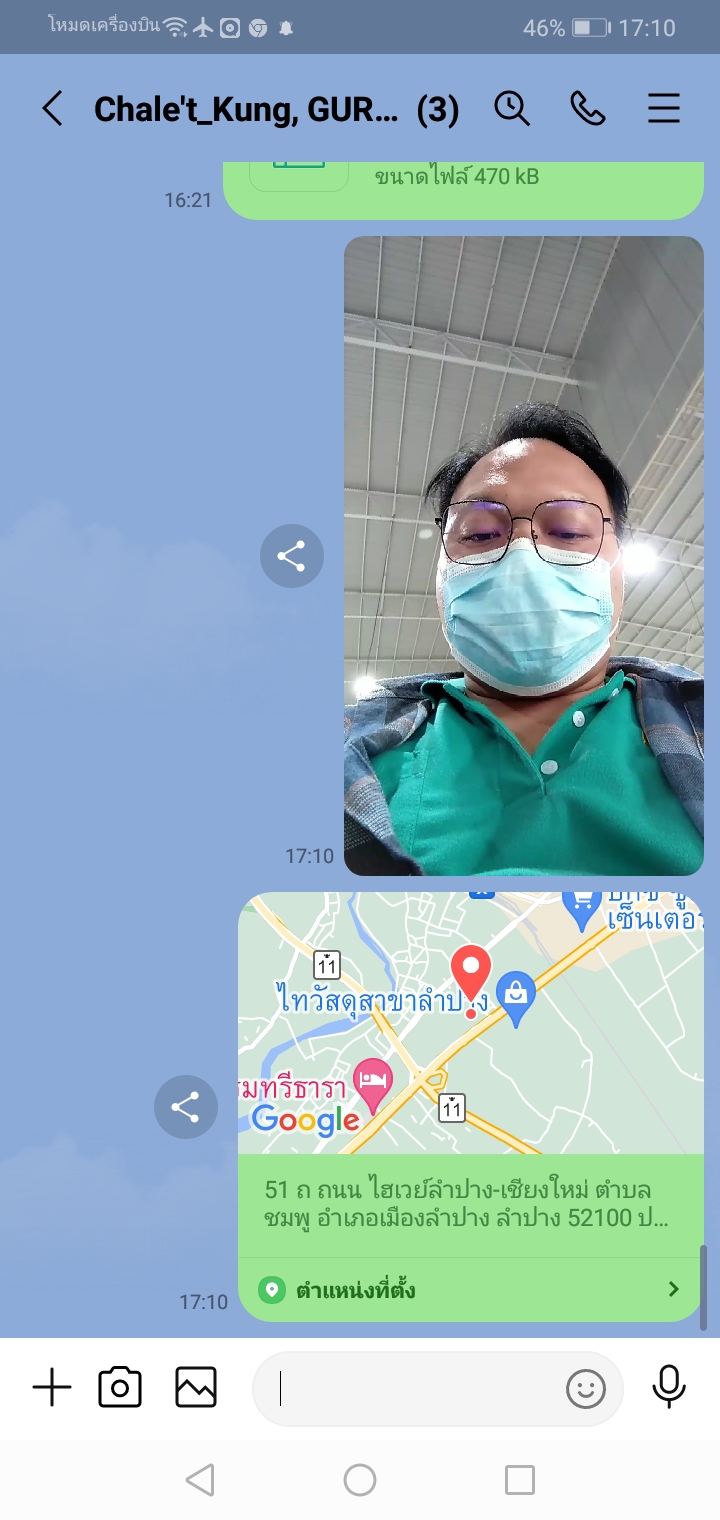720x1520 pixels.
Task: Go back from this chat
Action: coord(52,108)
